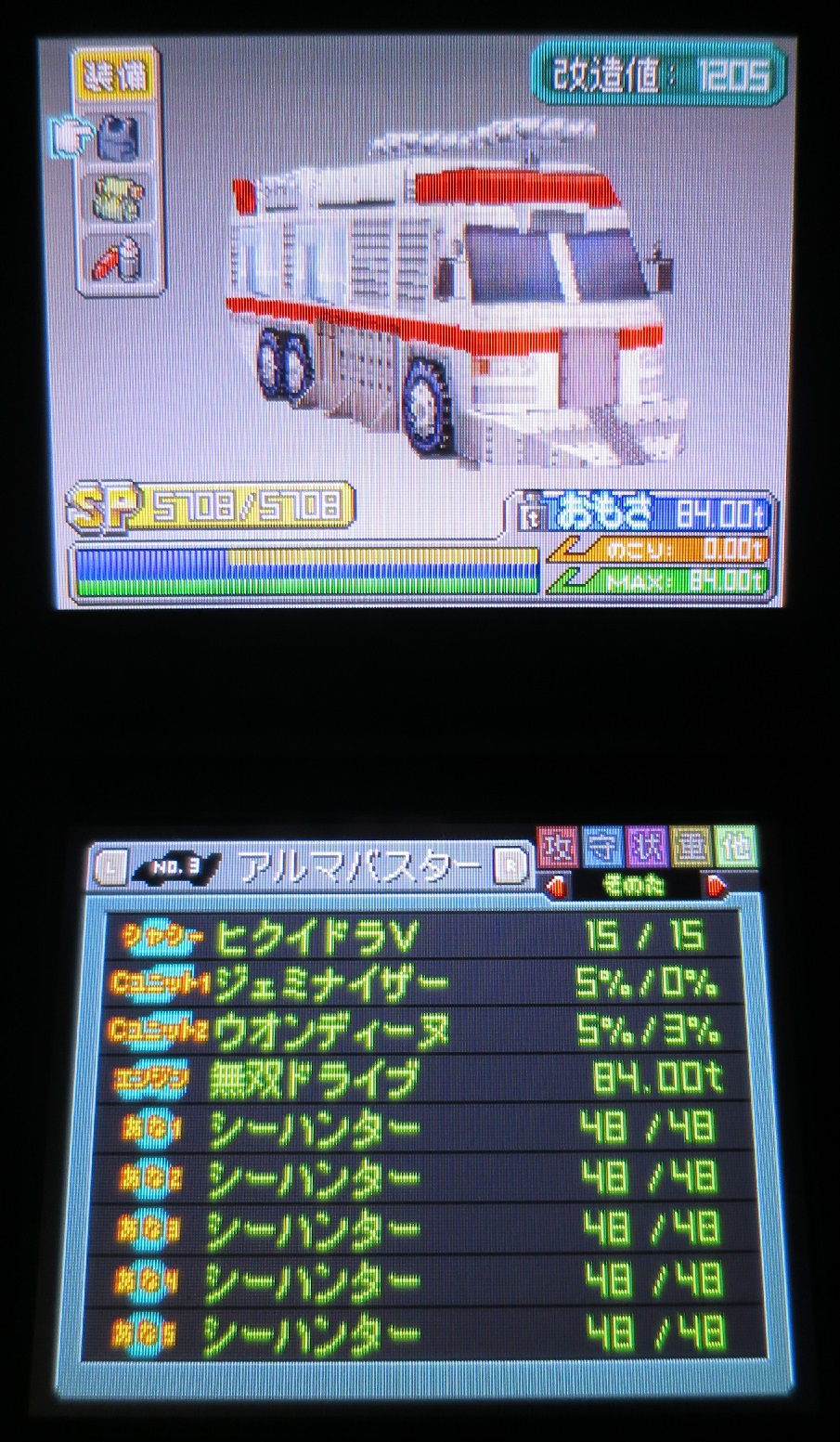This screenshot has height=1442, width=840.
Task: Choose the 穴5 slot シーハンター
Action: (x=422, y=1334)
